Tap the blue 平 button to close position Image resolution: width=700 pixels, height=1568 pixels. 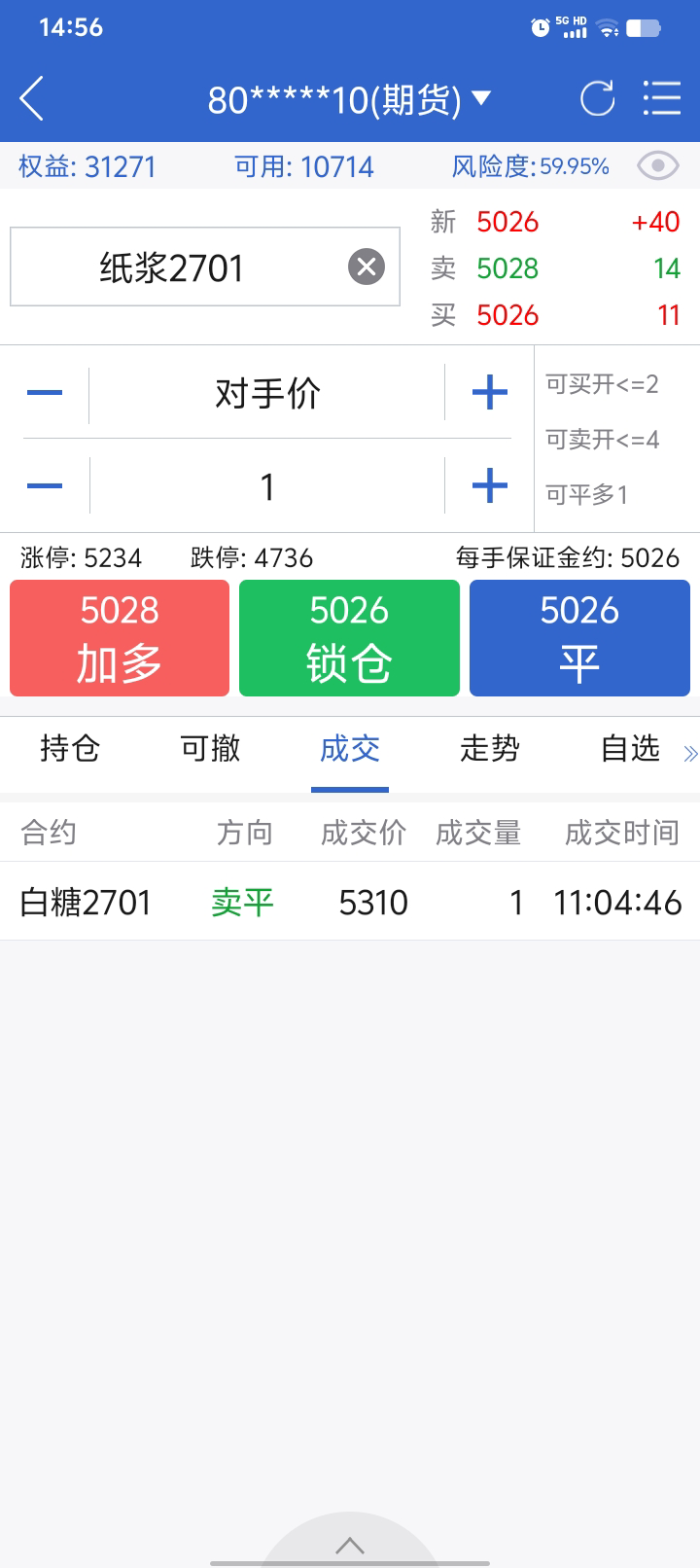[x=579, y=638]
